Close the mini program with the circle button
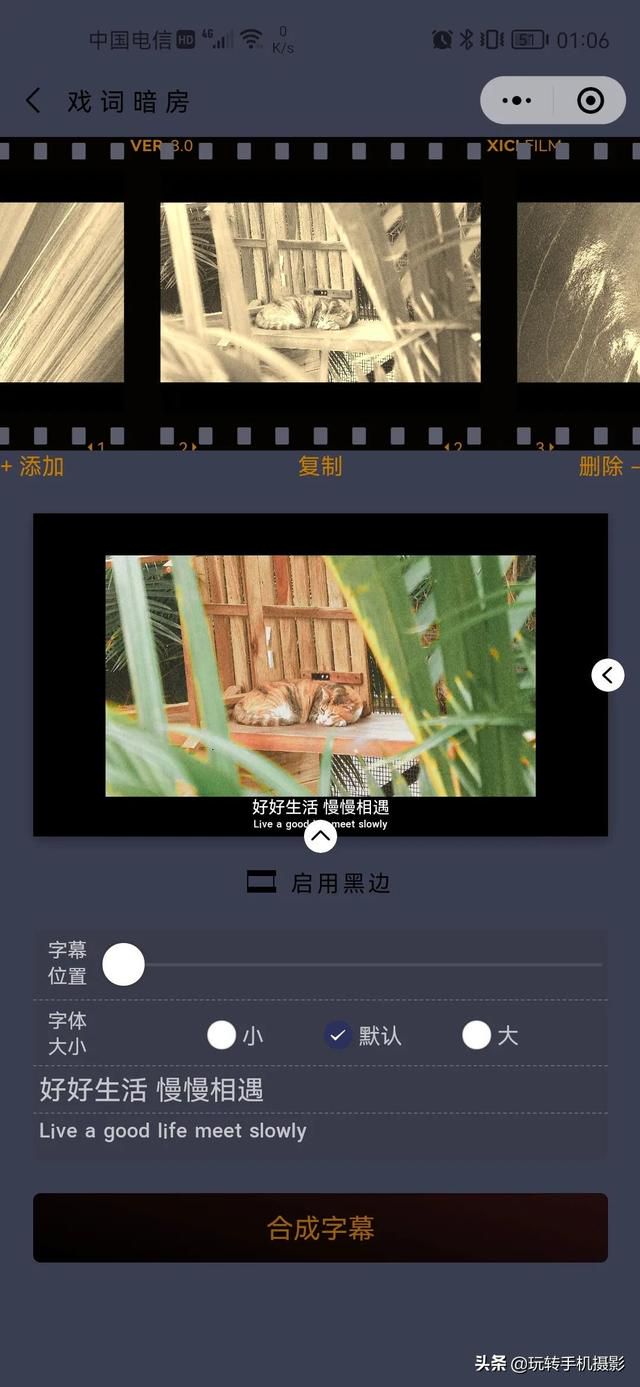The height and width of the screenshot is (1387, 640). pyautogui.click(x=591, y=101)
